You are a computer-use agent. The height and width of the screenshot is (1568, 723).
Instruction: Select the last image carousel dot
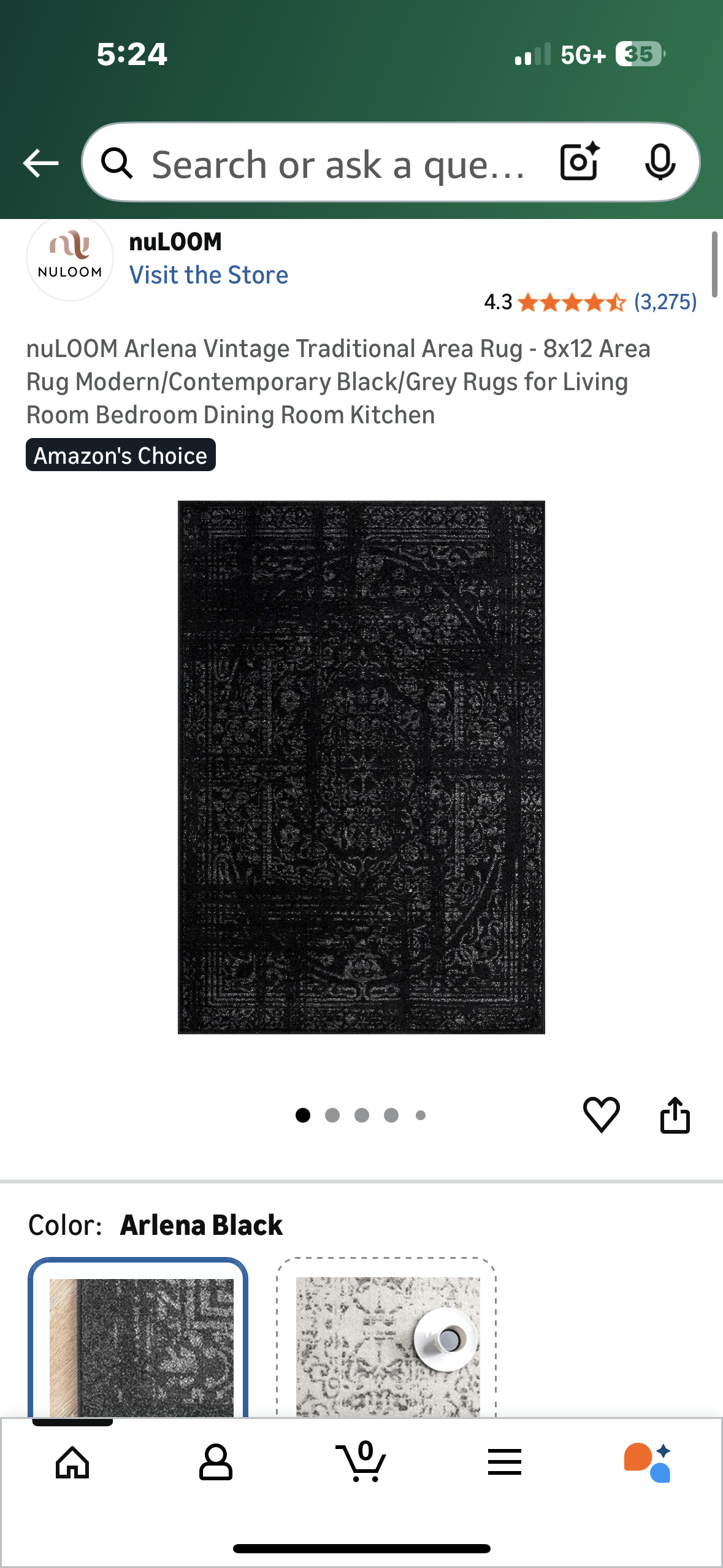[x=421, y=1116]
